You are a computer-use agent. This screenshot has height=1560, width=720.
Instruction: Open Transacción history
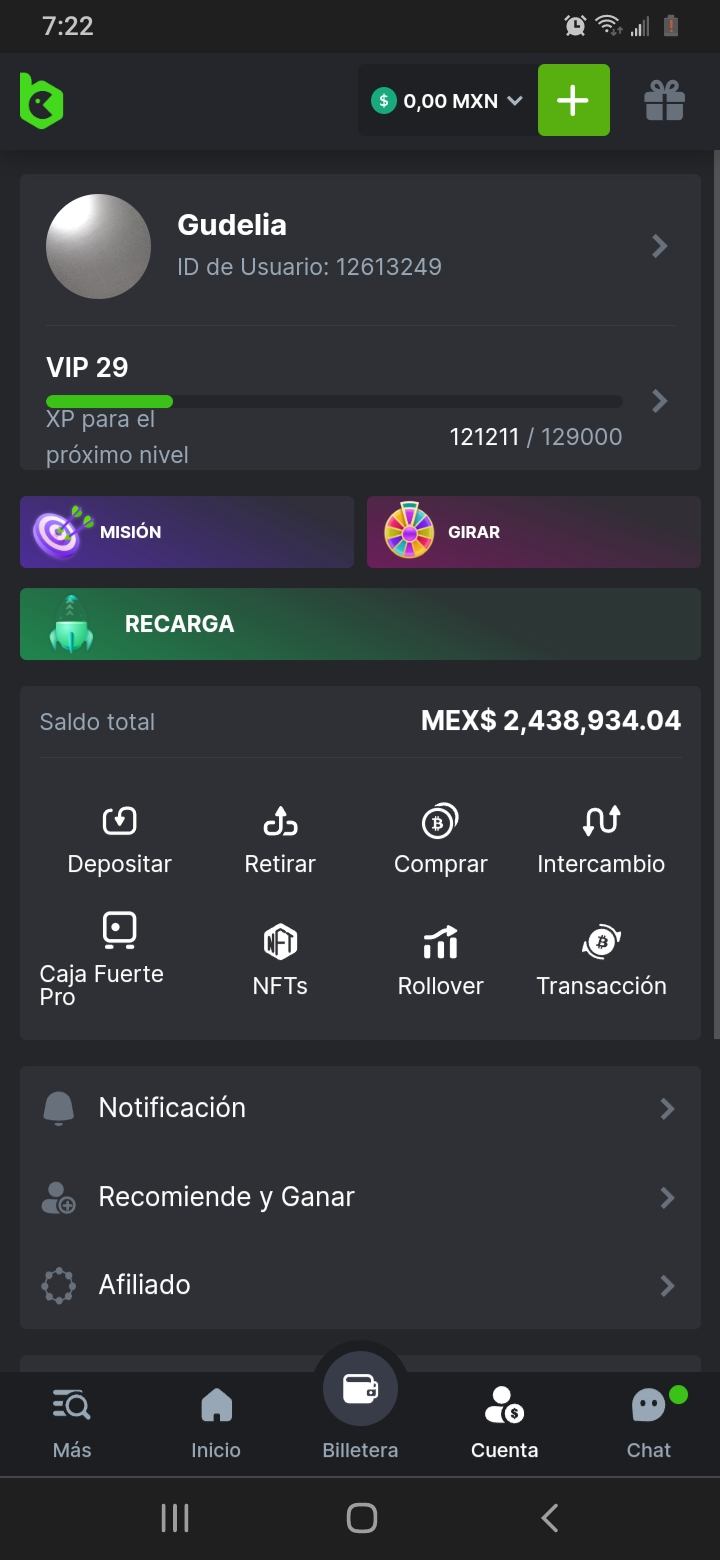click(x=601, y=960)
